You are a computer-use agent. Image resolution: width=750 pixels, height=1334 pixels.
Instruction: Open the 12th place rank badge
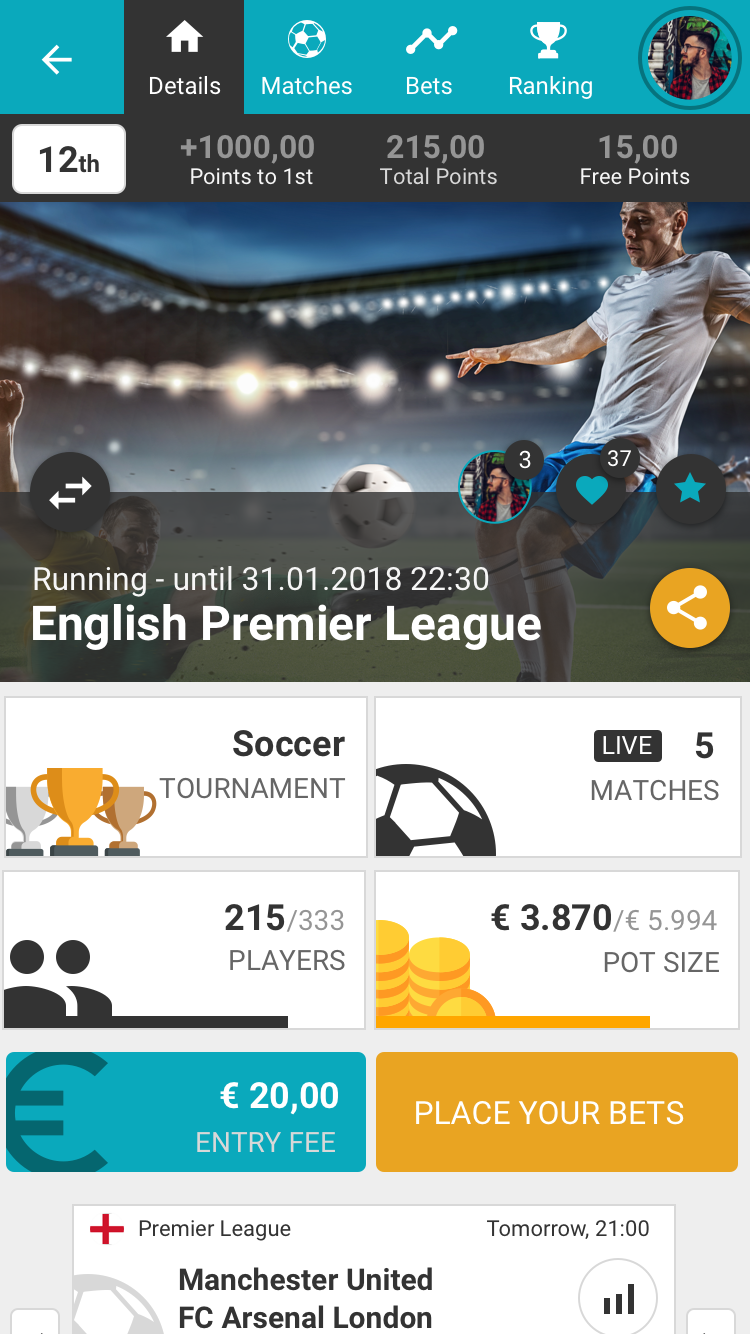69,159
